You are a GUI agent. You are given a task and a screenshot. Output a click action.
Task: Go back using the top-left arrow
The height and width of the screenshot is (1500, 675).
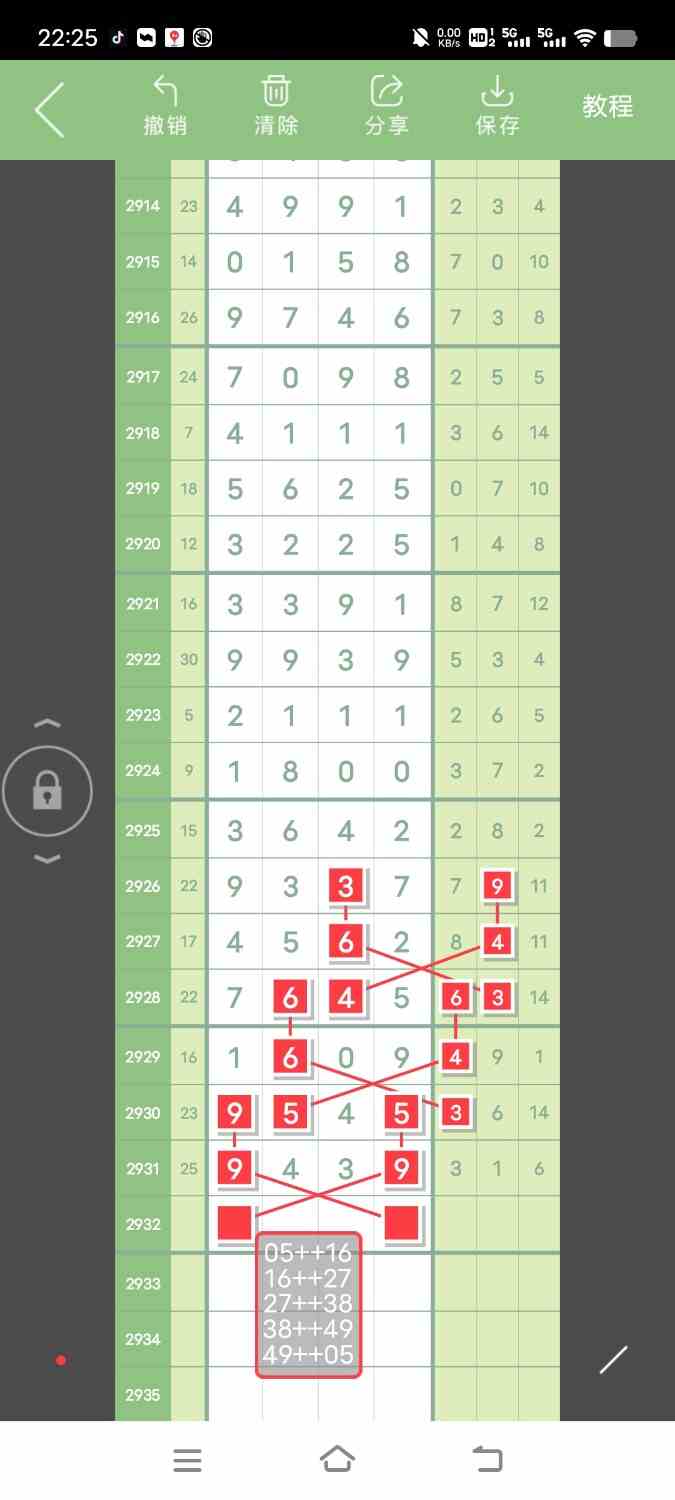click(49, 109)
